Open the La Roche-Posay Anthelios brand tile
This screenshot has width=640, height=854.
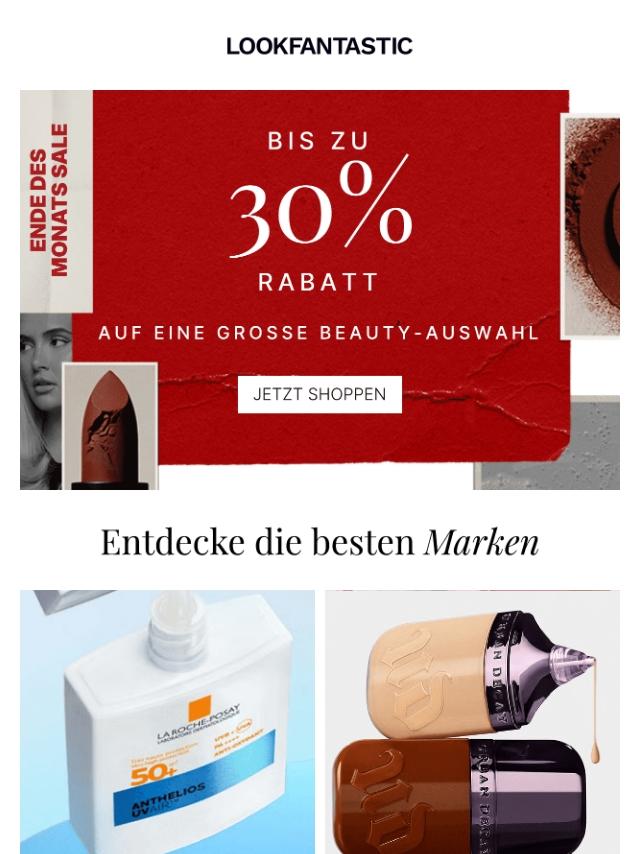point(167,721)
